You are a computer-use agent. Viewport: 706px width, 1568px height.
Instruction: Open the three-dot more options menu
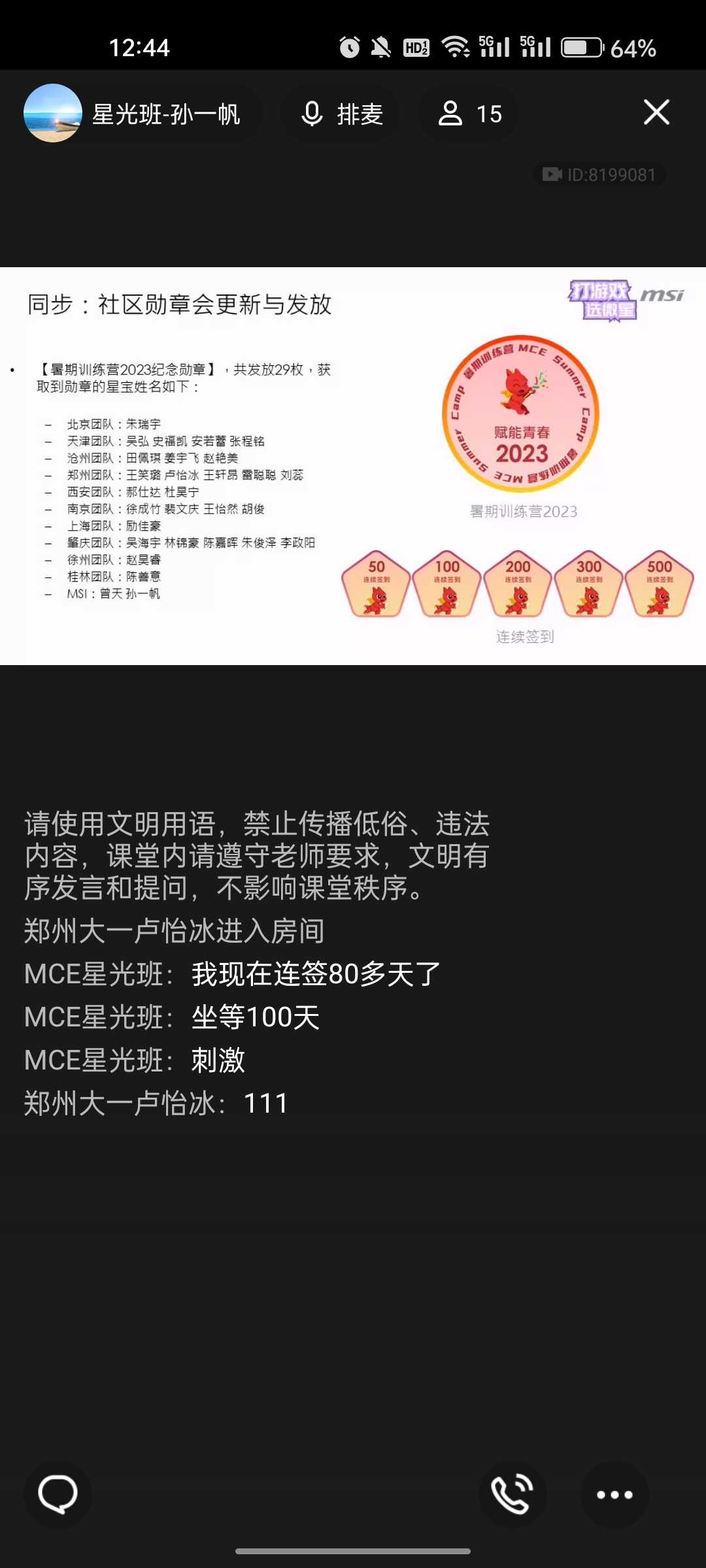tap(614, 1494)
